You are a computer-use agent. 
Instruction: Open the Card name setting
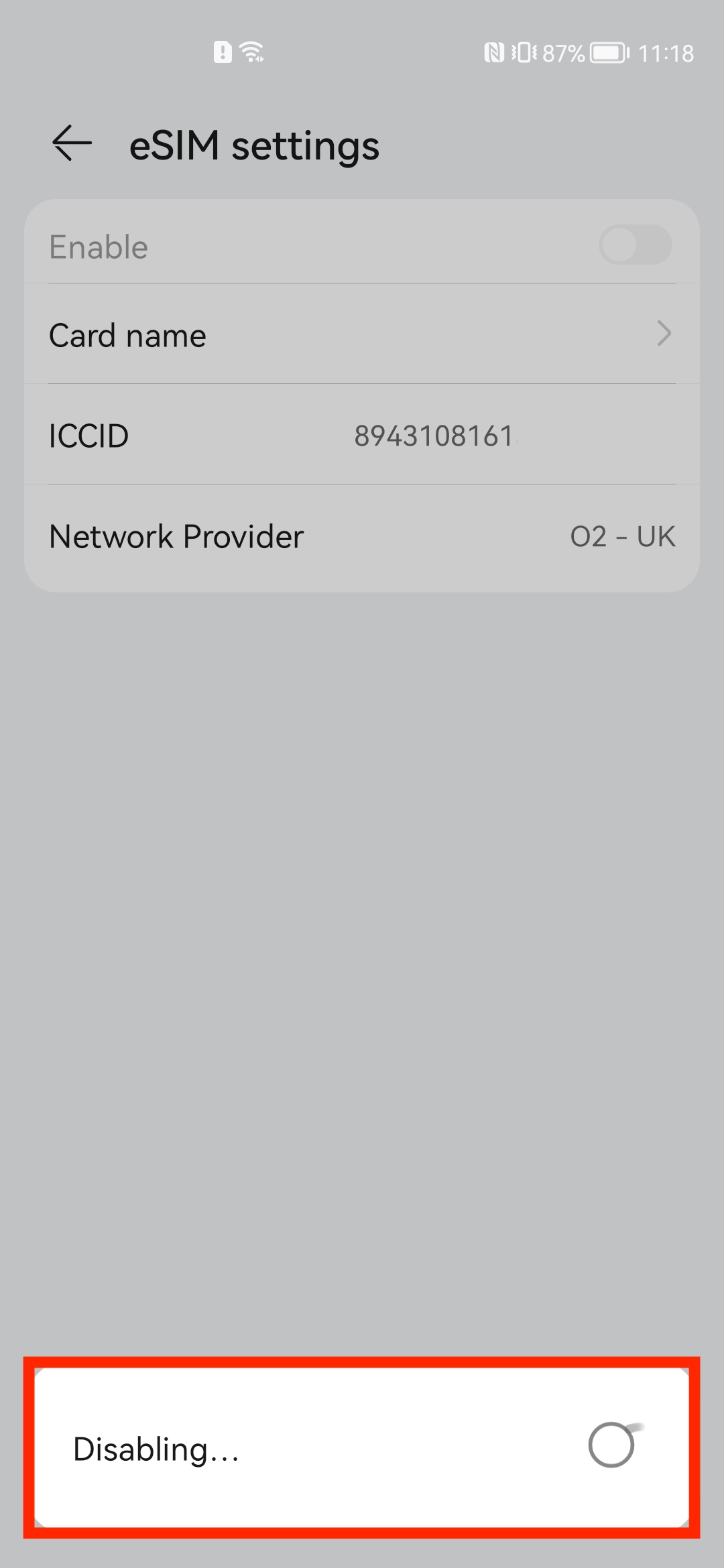(362, 334)
